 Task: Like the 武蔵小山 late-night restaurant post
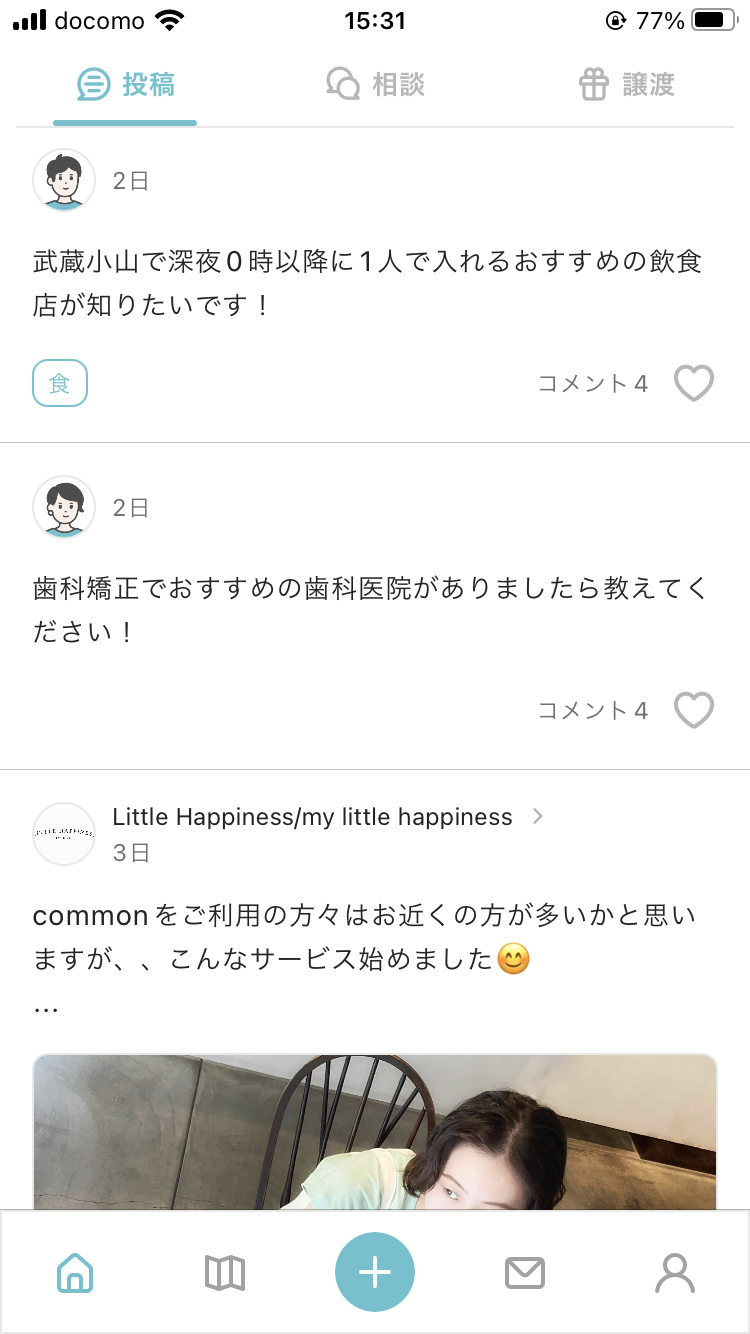(693, 383)
